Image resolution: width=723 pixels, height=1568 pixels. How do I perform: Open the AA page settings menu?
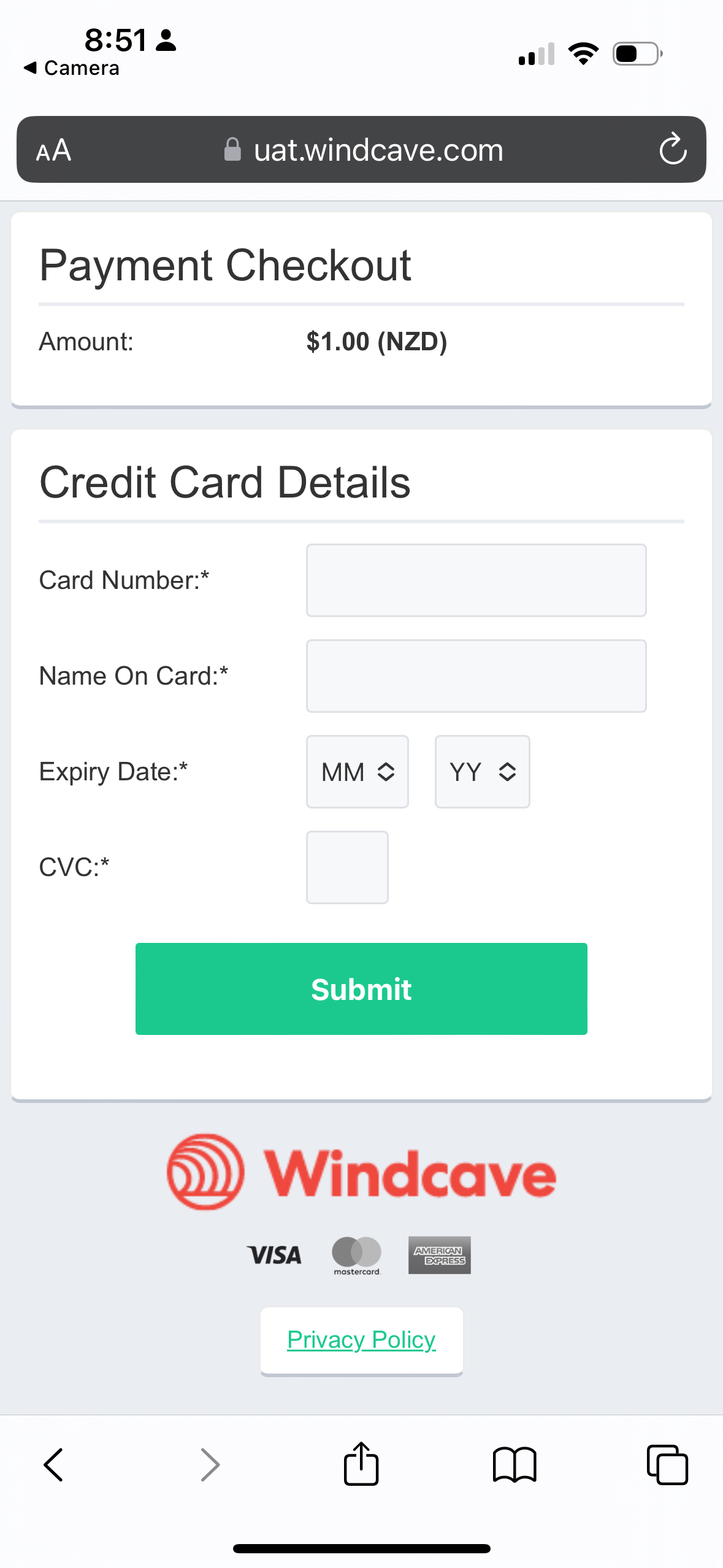54,150
